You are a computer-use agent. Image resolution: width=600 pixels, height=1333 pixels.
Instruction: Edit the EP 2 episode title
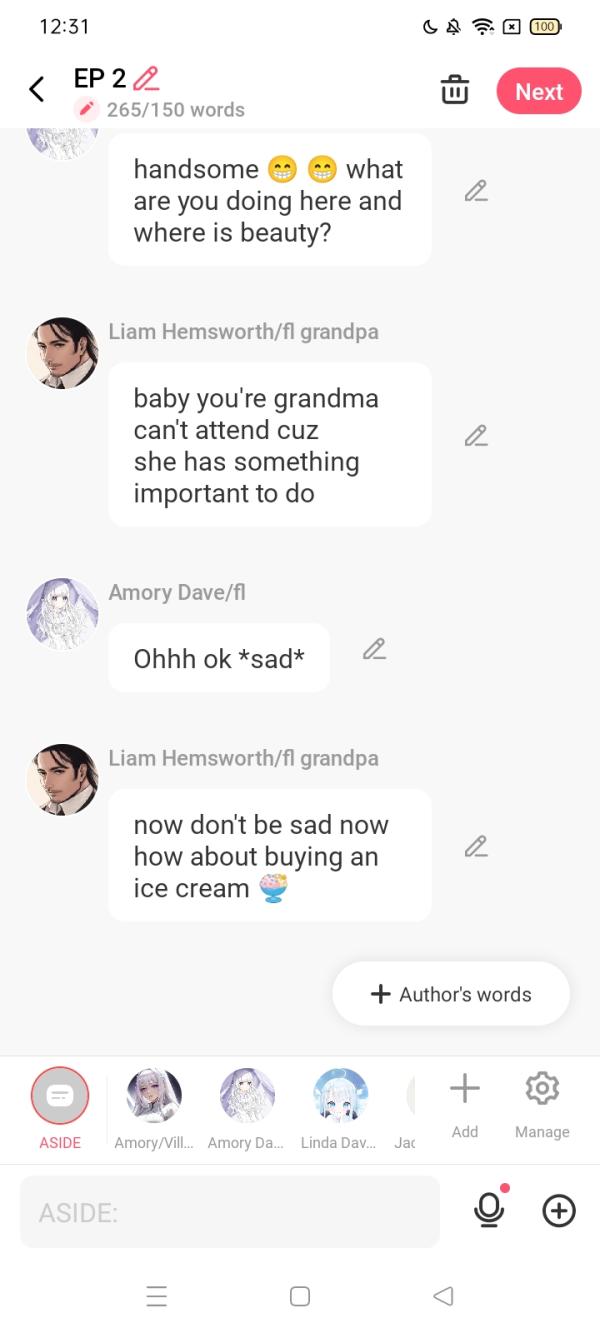(x=146, y=78)
